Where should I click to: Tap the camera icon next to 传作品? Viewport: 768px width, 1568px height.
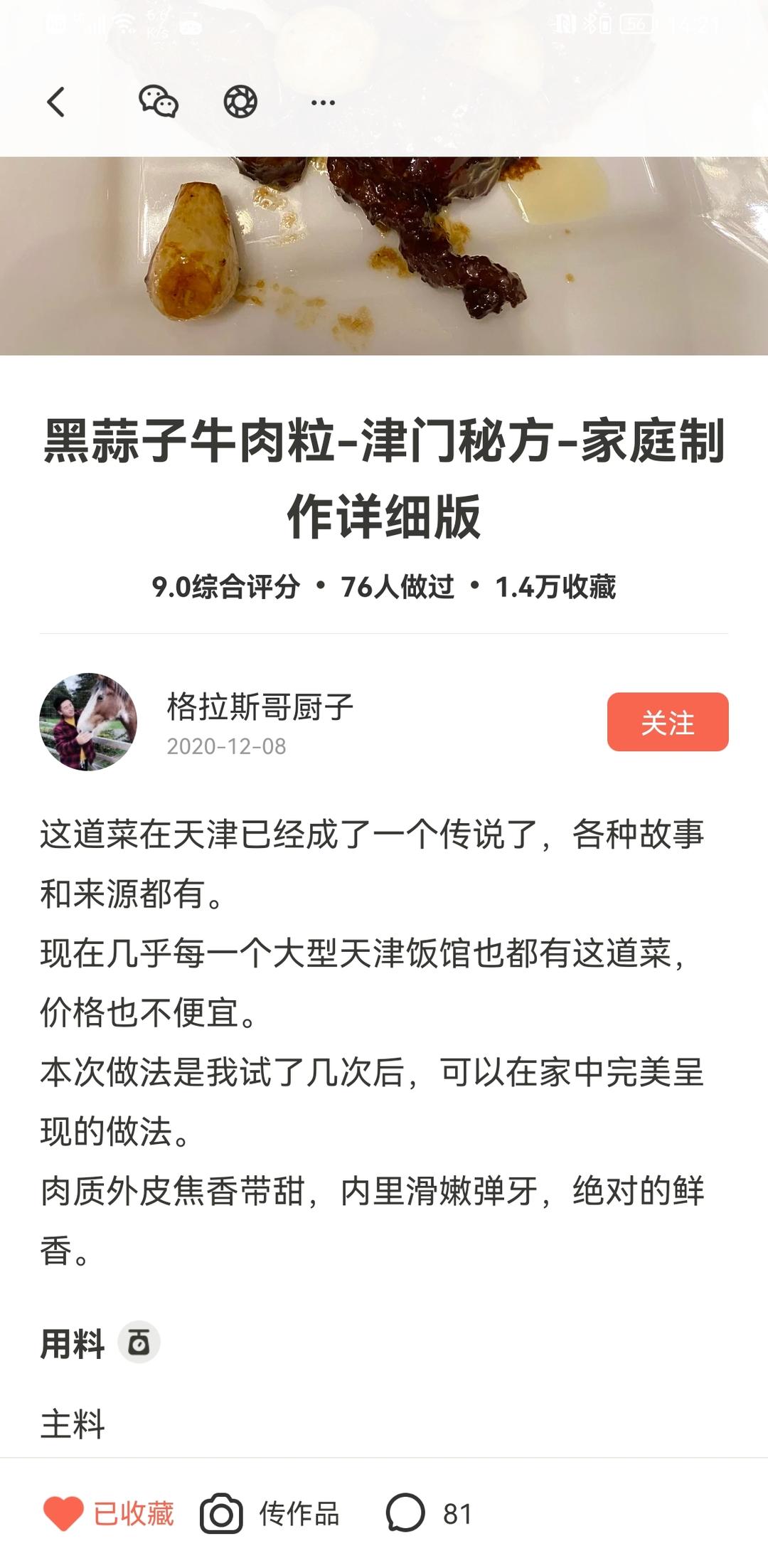pyautogui.click(x=220, y=1510)
